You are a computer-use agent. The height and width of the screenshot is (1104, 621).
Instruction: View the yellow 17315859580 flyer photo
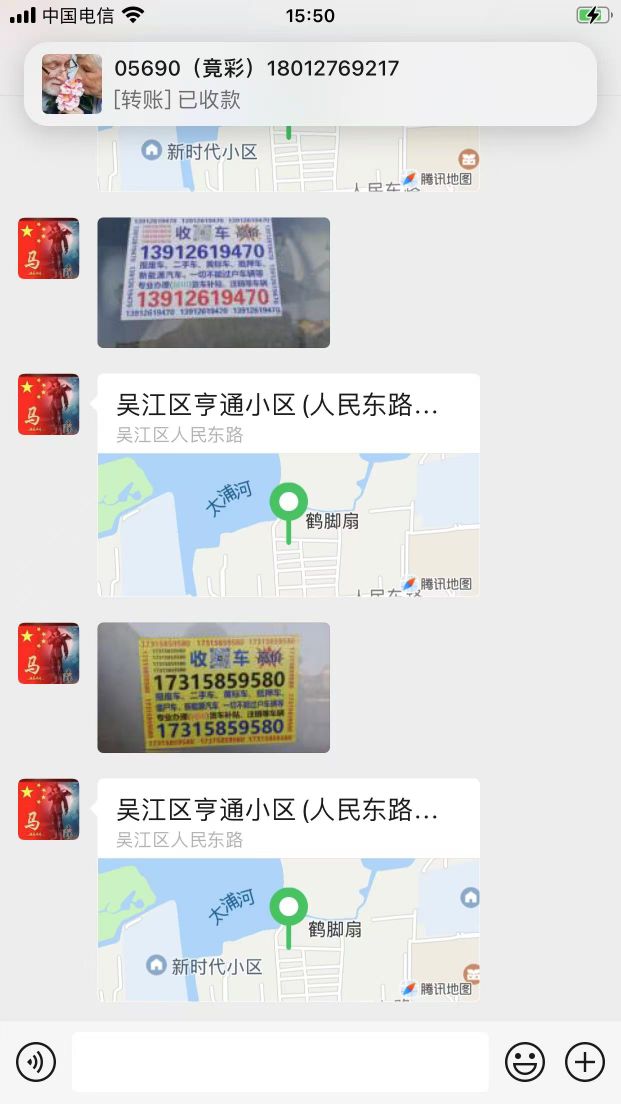tap(213, 687)
